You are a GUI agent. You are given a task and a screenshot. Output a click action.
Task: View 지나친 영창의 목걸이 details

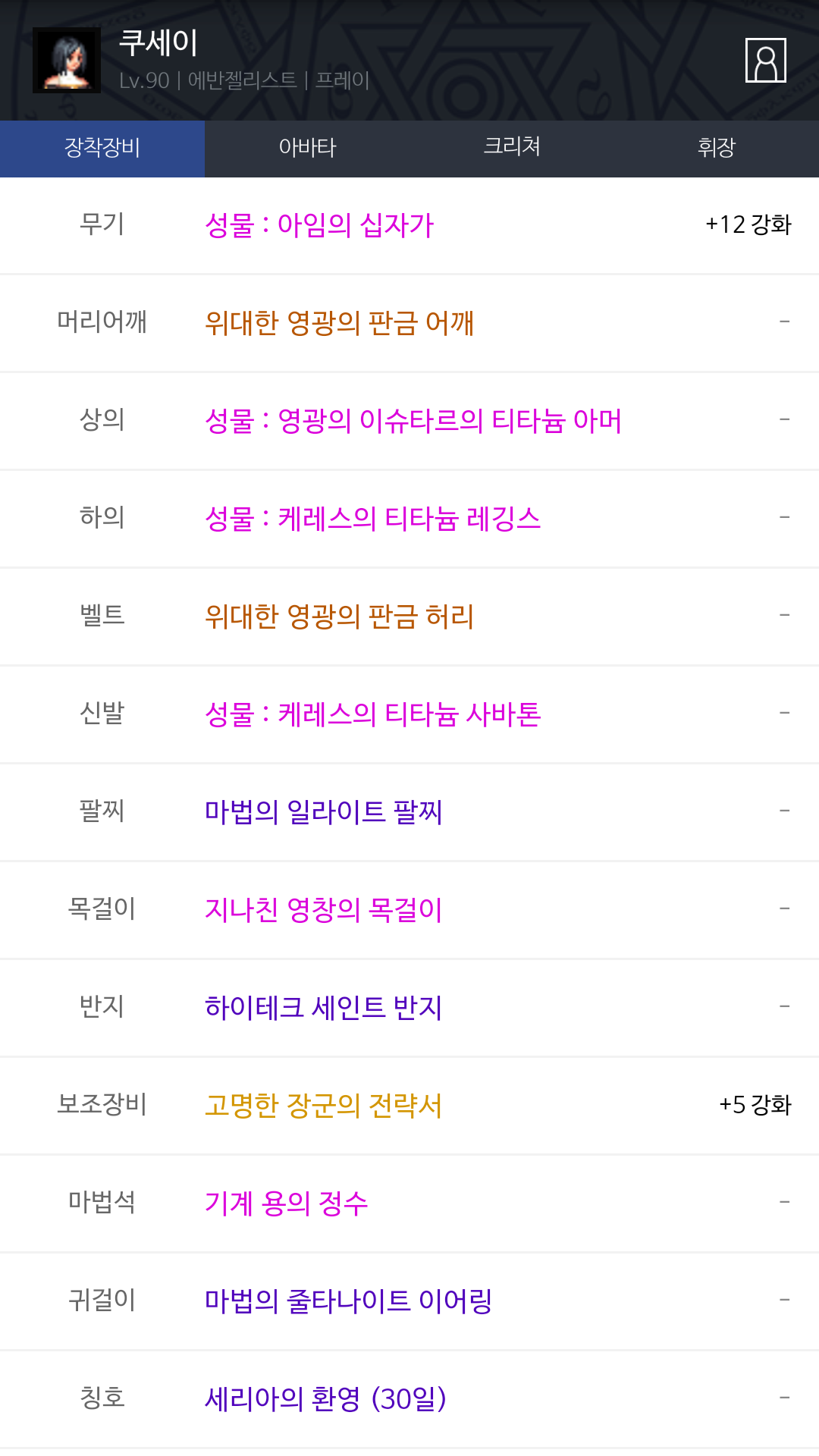point(324,910)
